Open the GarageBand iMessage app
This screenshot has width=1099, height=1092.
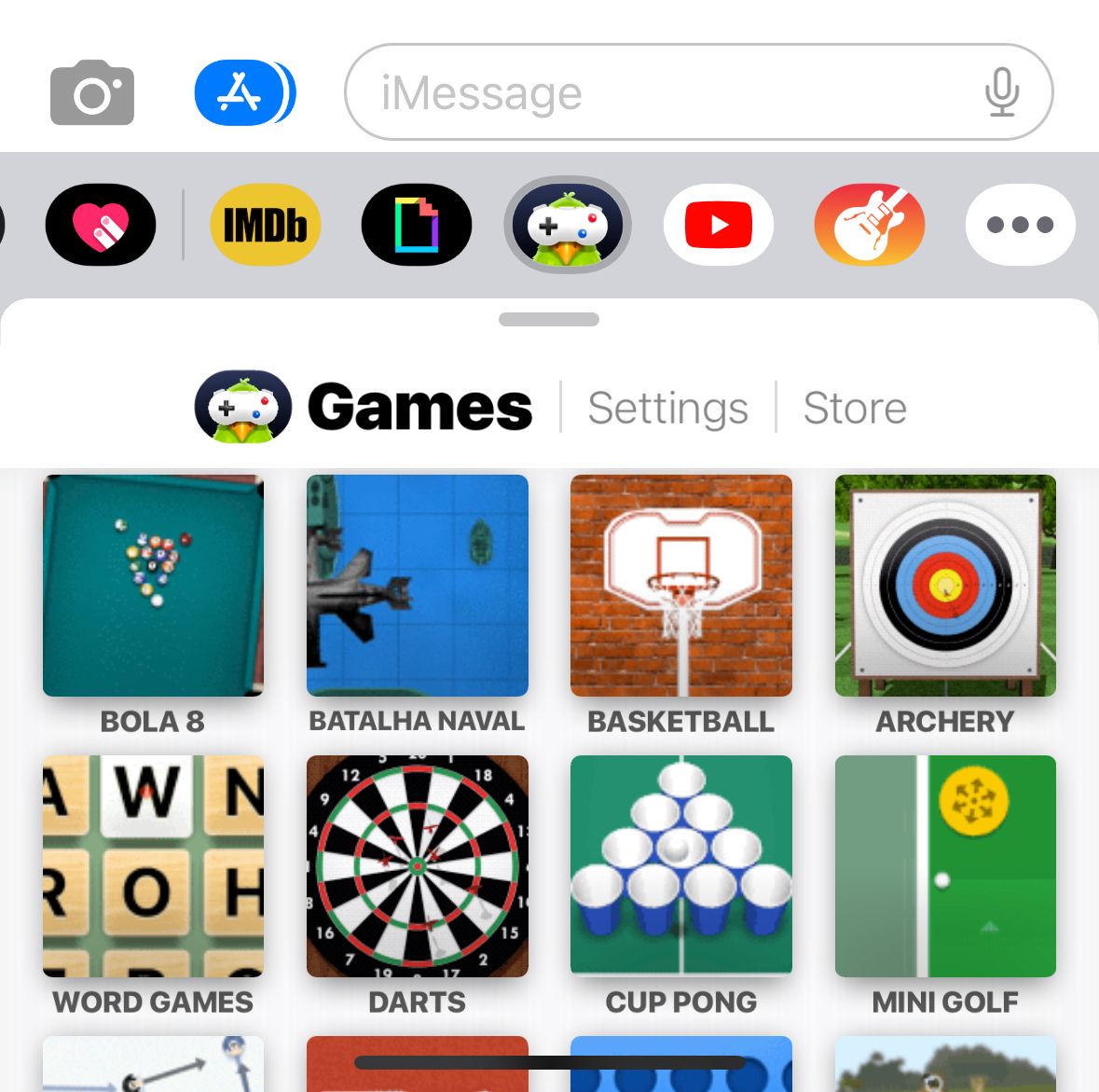pyautogui.click(x=869, y=225)
